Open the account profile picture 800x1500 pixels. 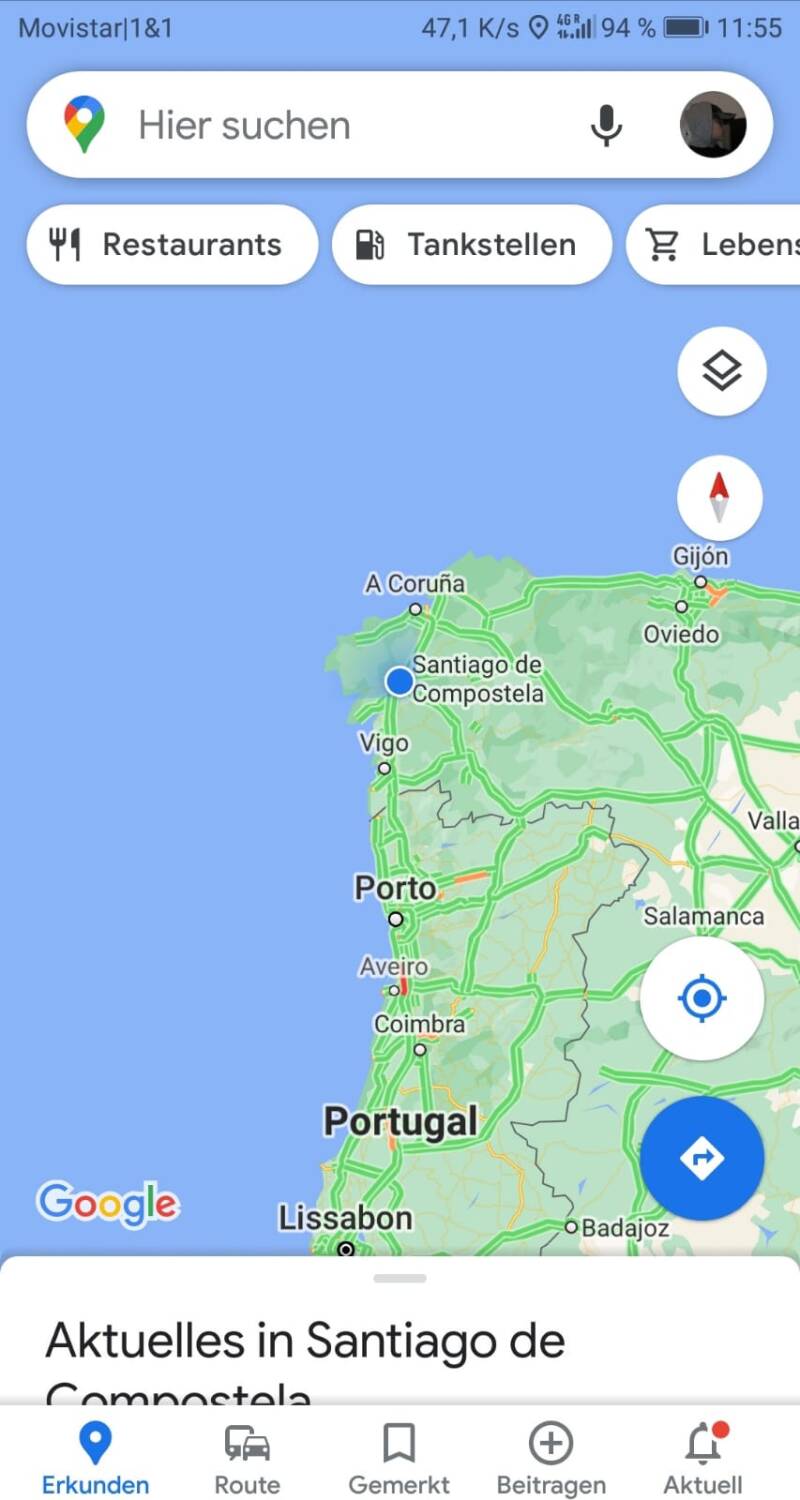713,125
